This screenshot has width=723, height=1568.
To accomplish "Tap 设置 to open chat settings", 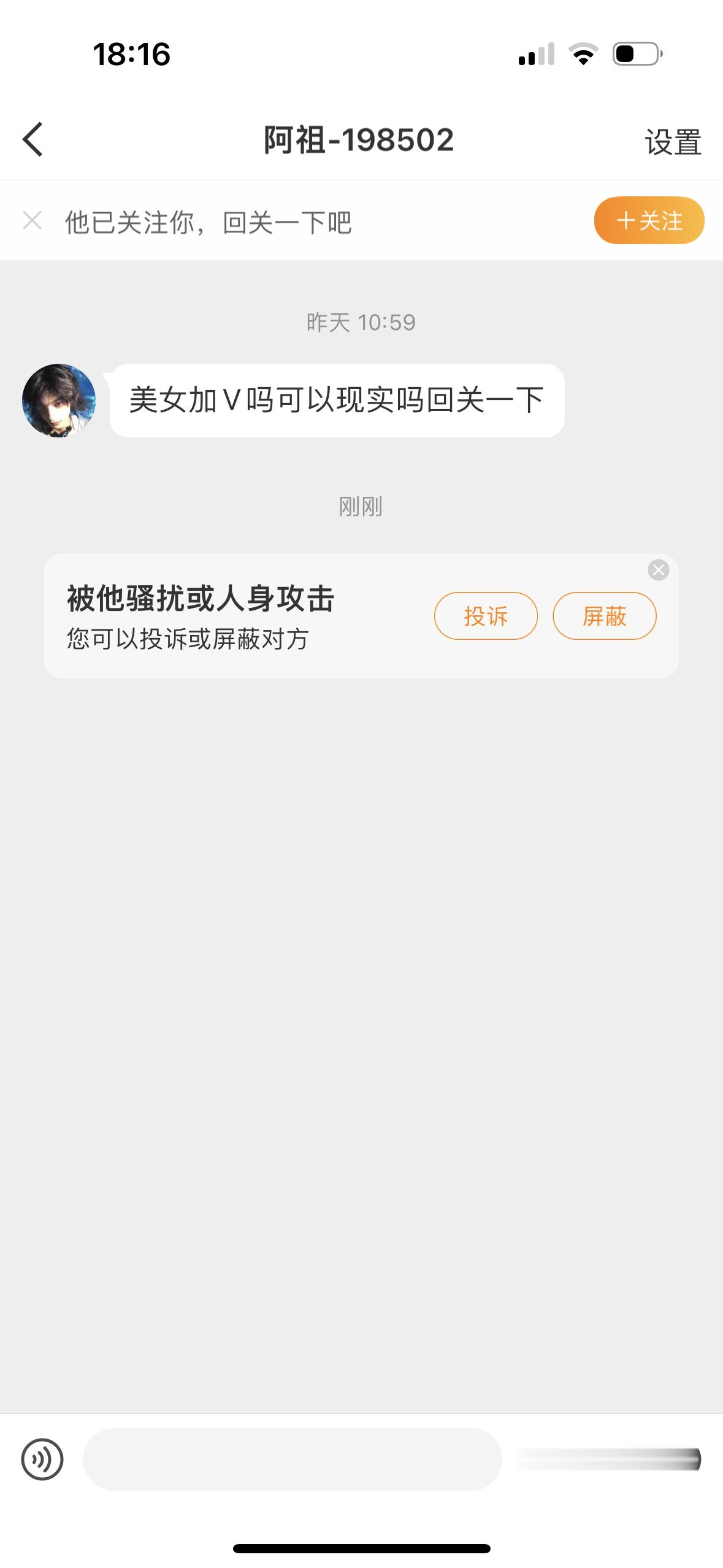I will 673,142.
